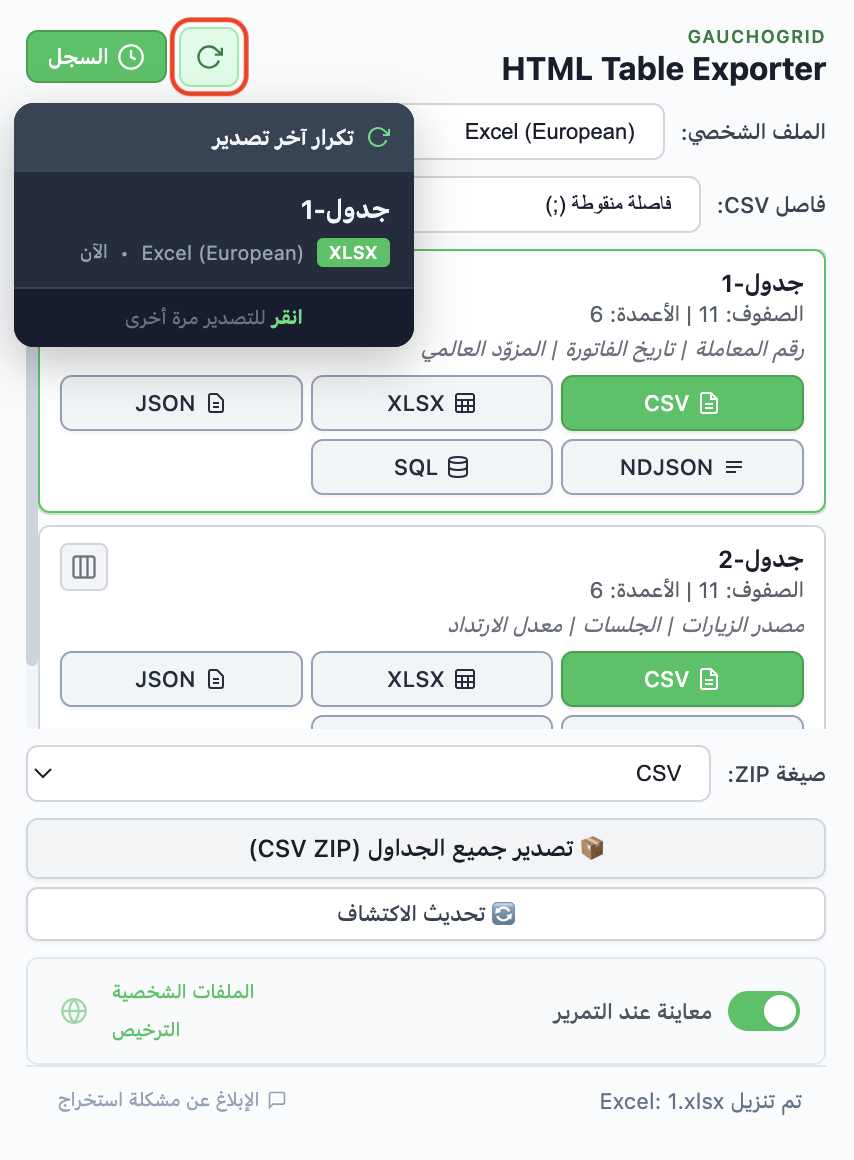Click the XLSX spreadsheet icon for جدول-1
This screenshot has width=854, height=1160.
click(462, 402)
